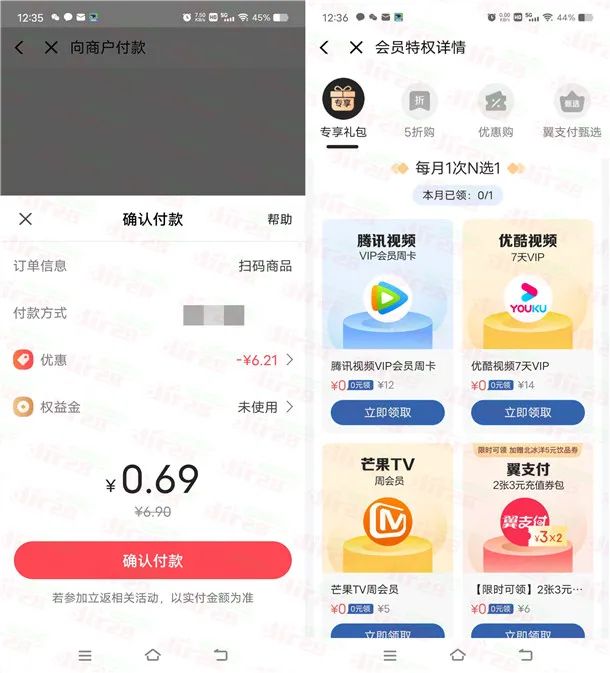This screenshot has width=610, height=673.
Task: Switch to the 翼支付甄选 tab
Action: tap(571, 110)
